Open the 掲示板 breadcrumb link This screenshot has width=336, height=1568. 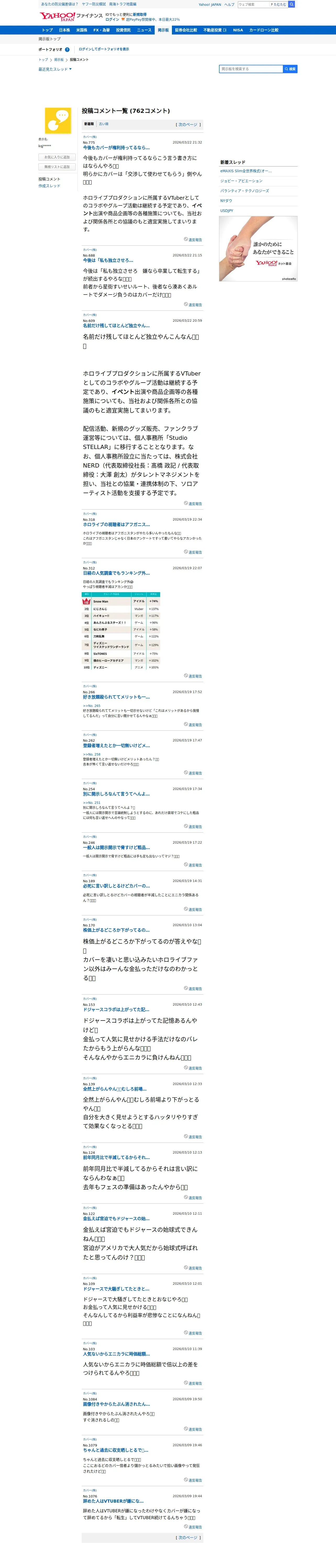(x=59, y=60)
